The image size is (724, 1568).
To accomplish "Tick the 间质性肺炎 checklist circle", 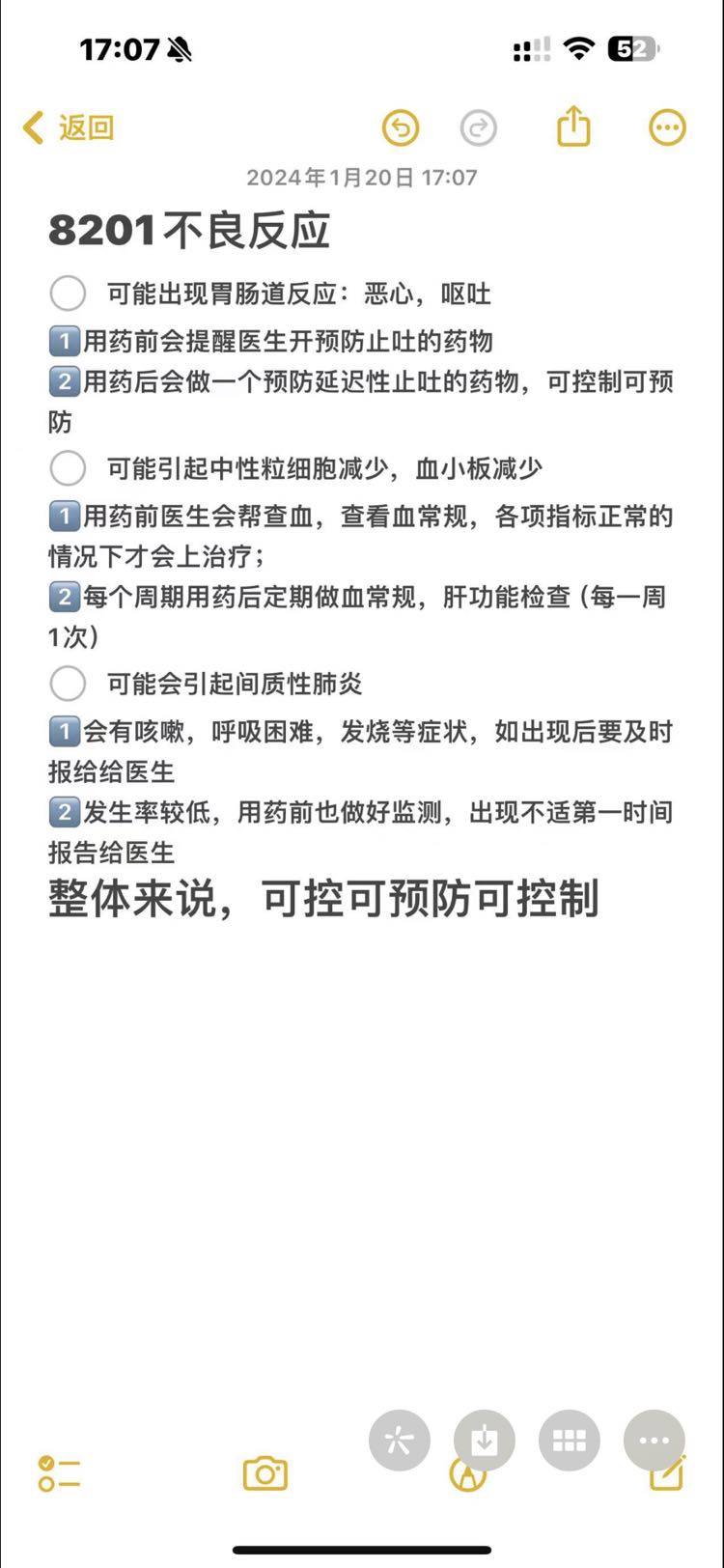I will pos(68,684).
